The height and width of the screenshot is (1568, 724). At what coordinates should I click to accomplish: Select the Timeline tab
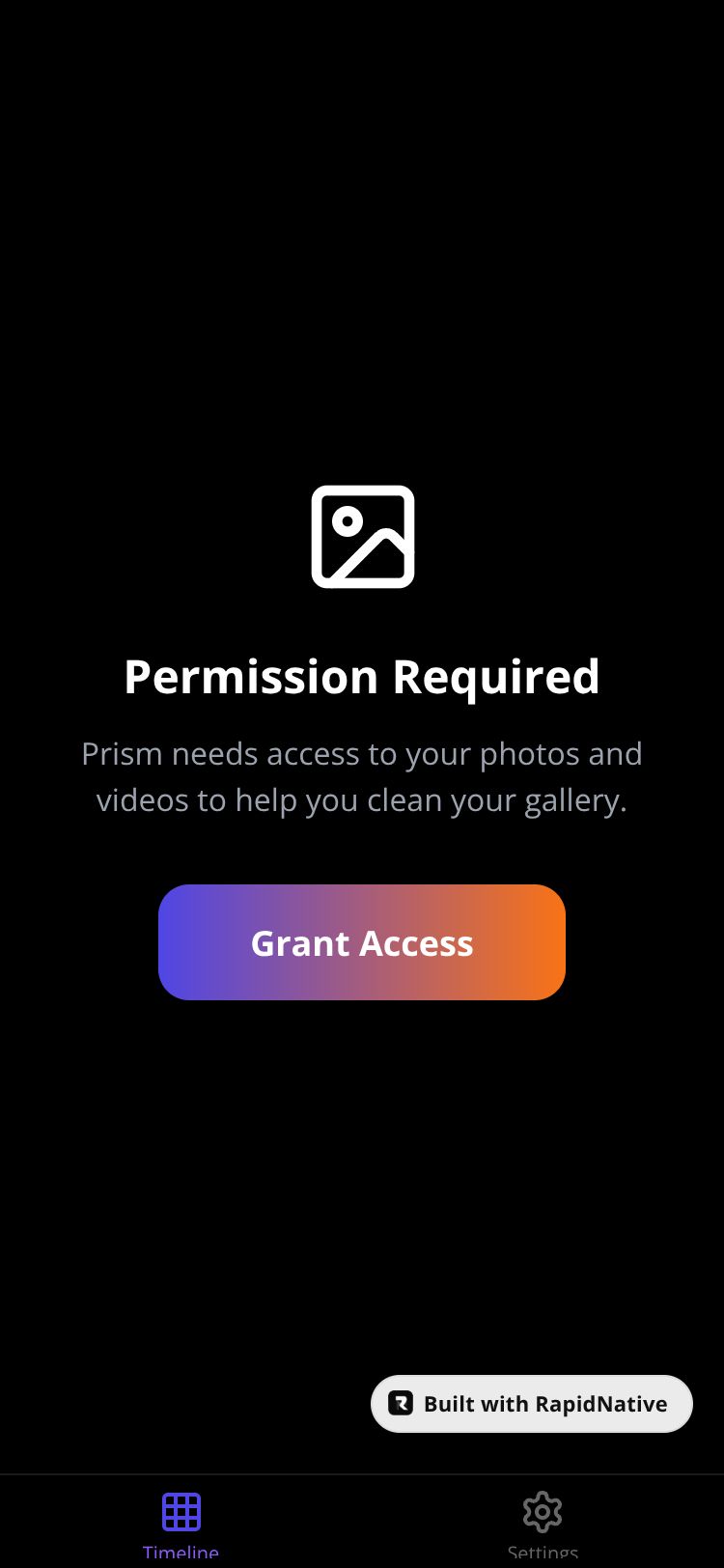tap(181, 1521)
